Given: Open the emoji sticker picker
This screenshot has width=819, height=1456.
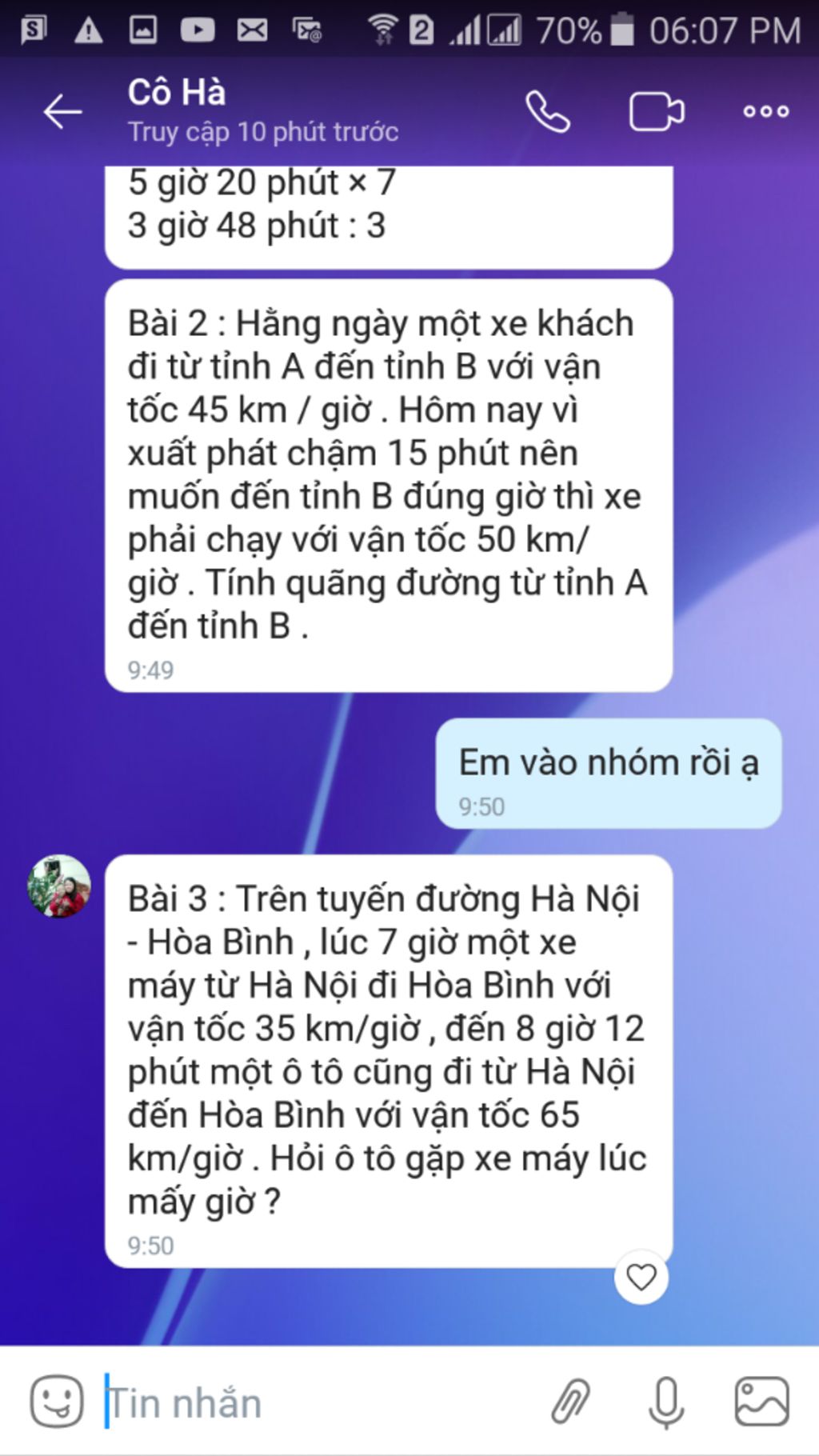Looking at the screenshot, I should click(57, 1402).
